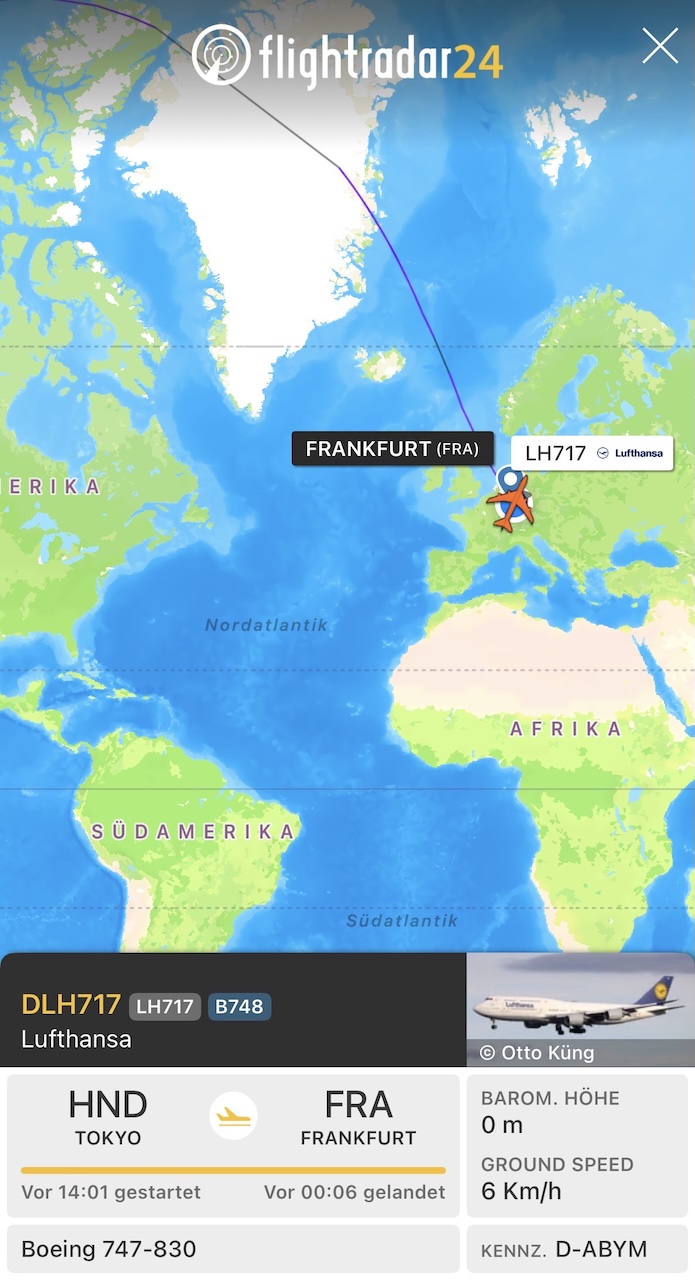Open the LH717 Lufthansa flight label
Viewport: 695px width, 1280px height.
592,453
